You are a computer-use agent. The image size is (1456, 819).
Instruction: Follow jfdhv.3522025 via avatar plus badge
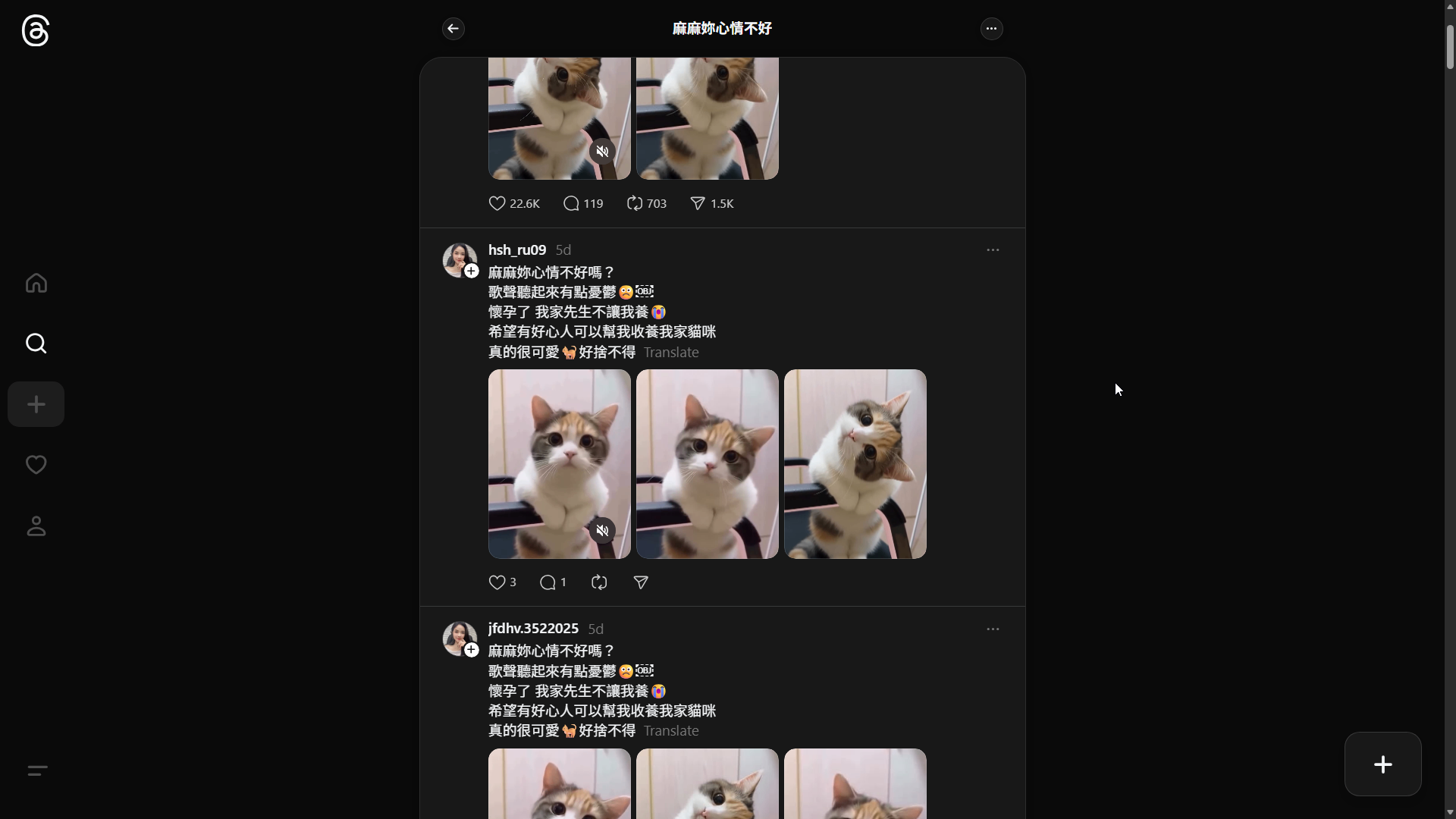472,650
